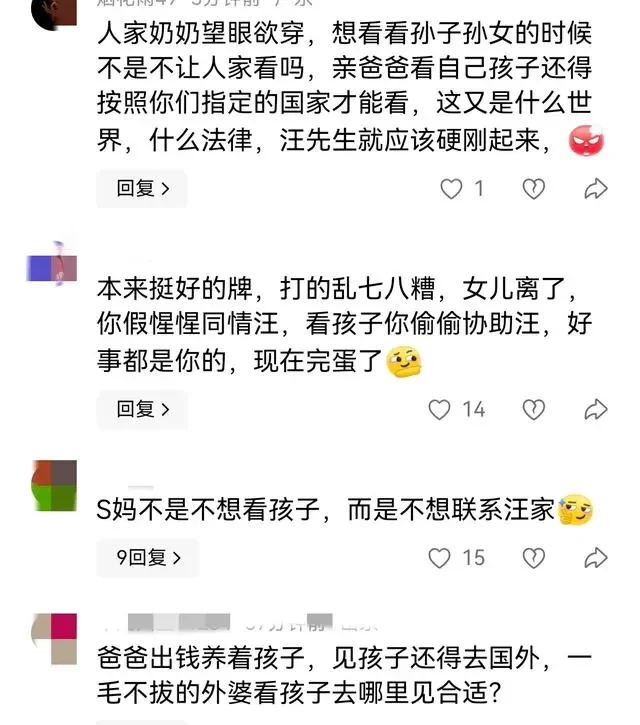Open the 9回复 replies thread
The image size is (640, 725).
tap(147, 557)
